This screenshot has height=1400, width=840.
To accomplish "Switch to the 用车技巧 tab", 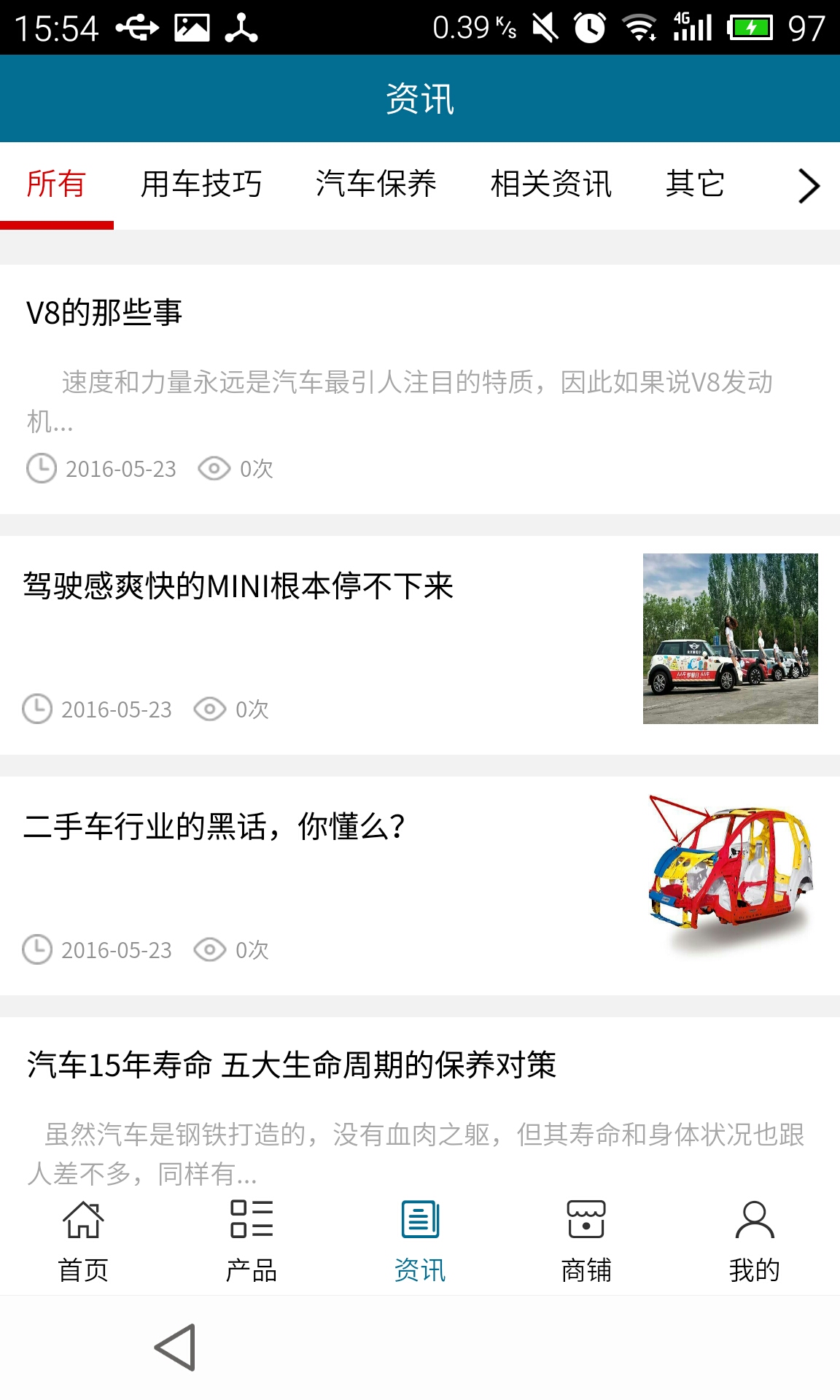I will pos(201,184).
